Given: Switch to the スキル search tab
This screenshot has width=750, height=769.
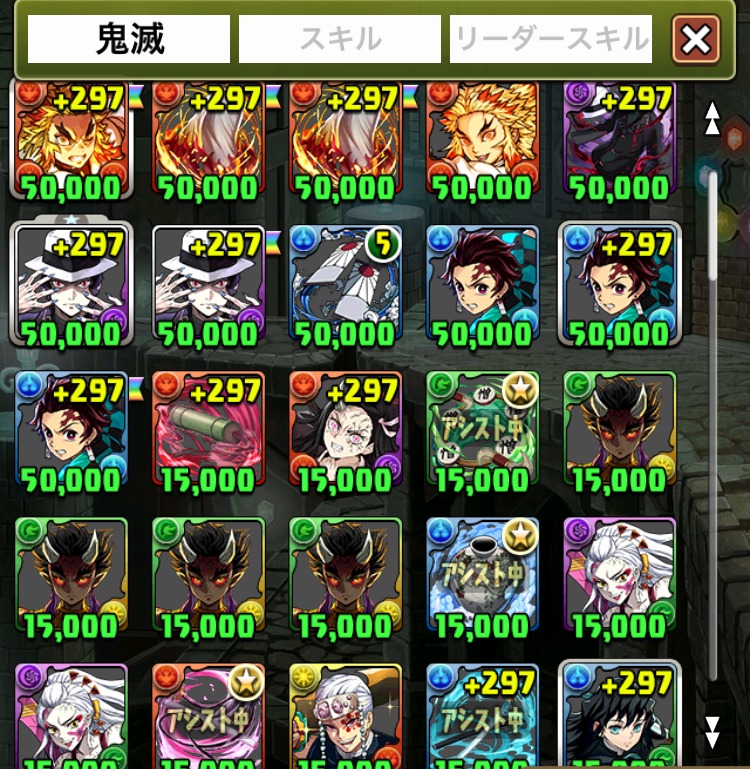Looking at the screenshot, I should tap(340, 39).
